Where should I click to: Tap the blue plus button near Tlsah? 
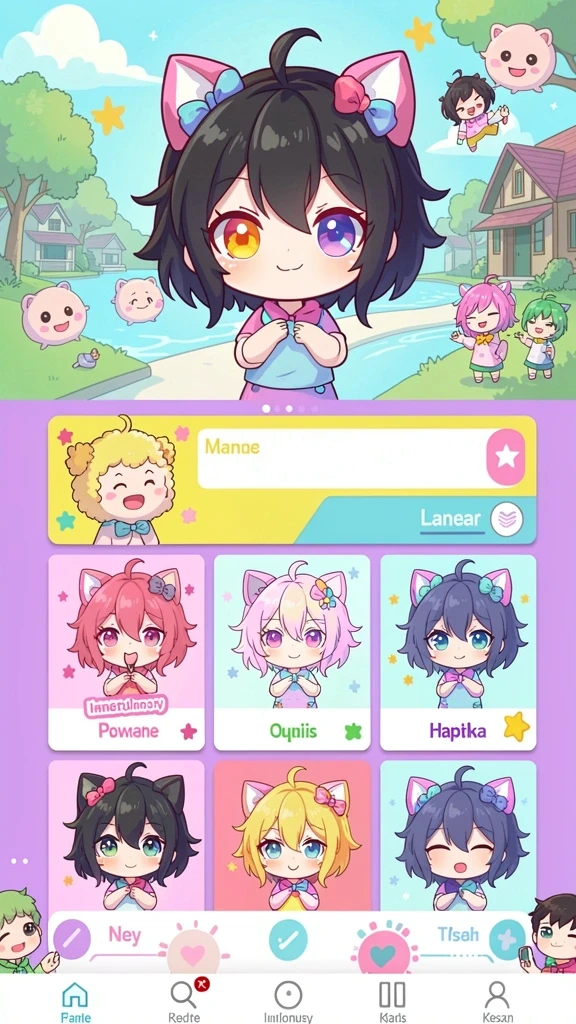pos(507,940)
